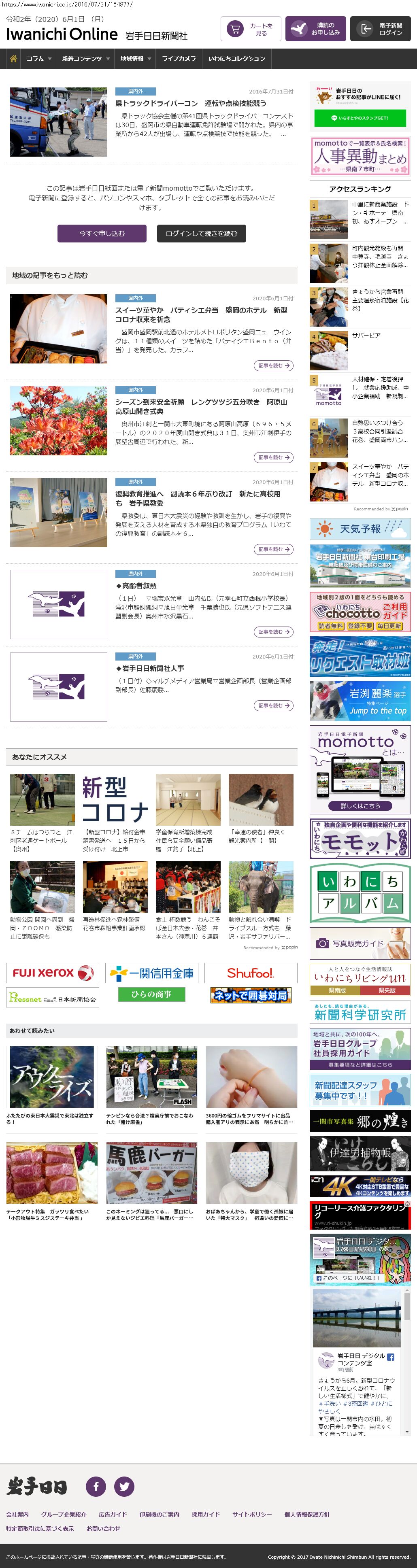Open the お問い合わせ footer link
417x1568 pixels.
103,1528
